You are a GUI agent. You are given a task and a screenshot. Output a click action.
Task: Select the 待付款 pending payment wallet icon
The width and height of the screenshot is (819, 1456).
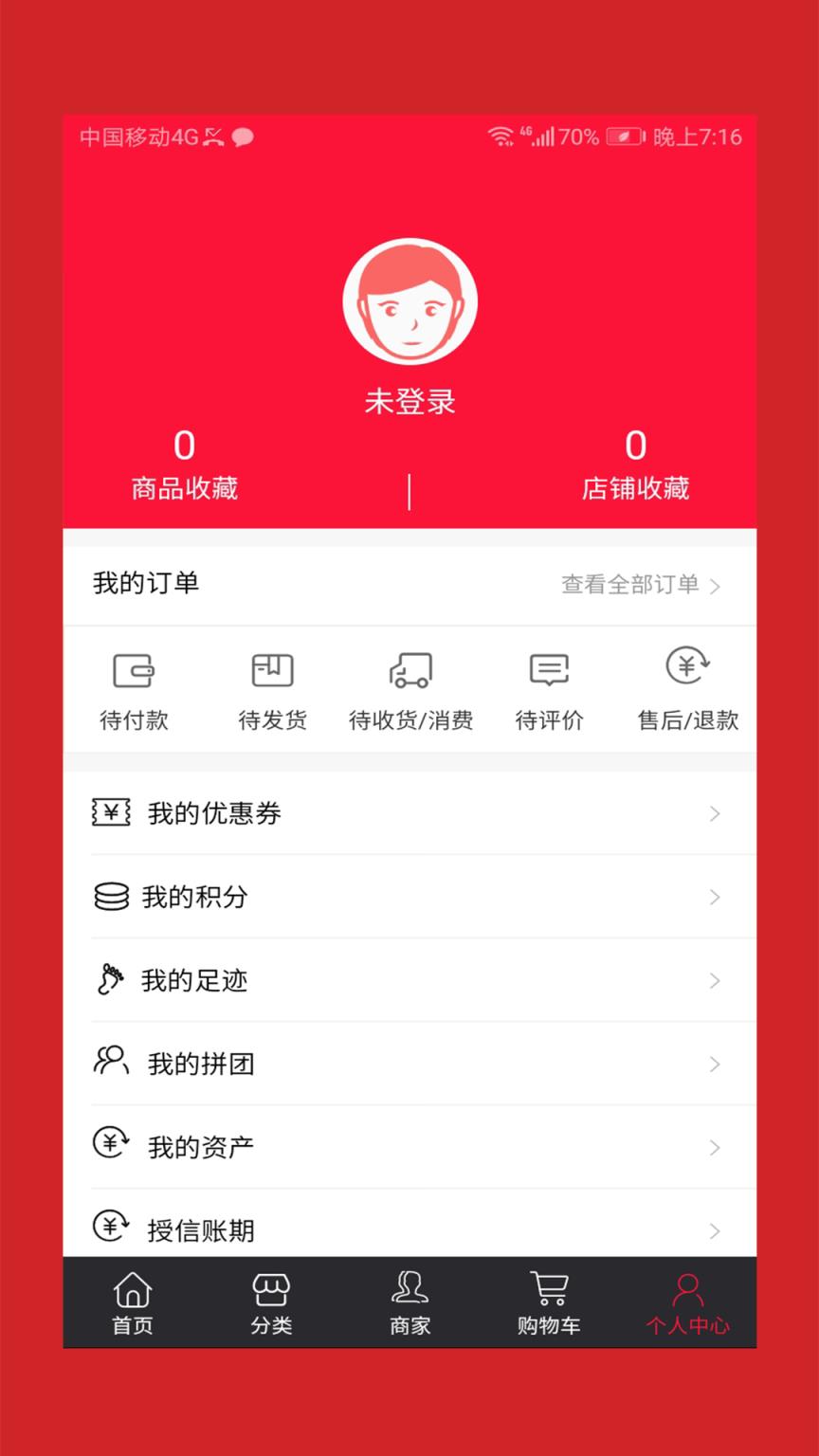[x=134, y=669]
